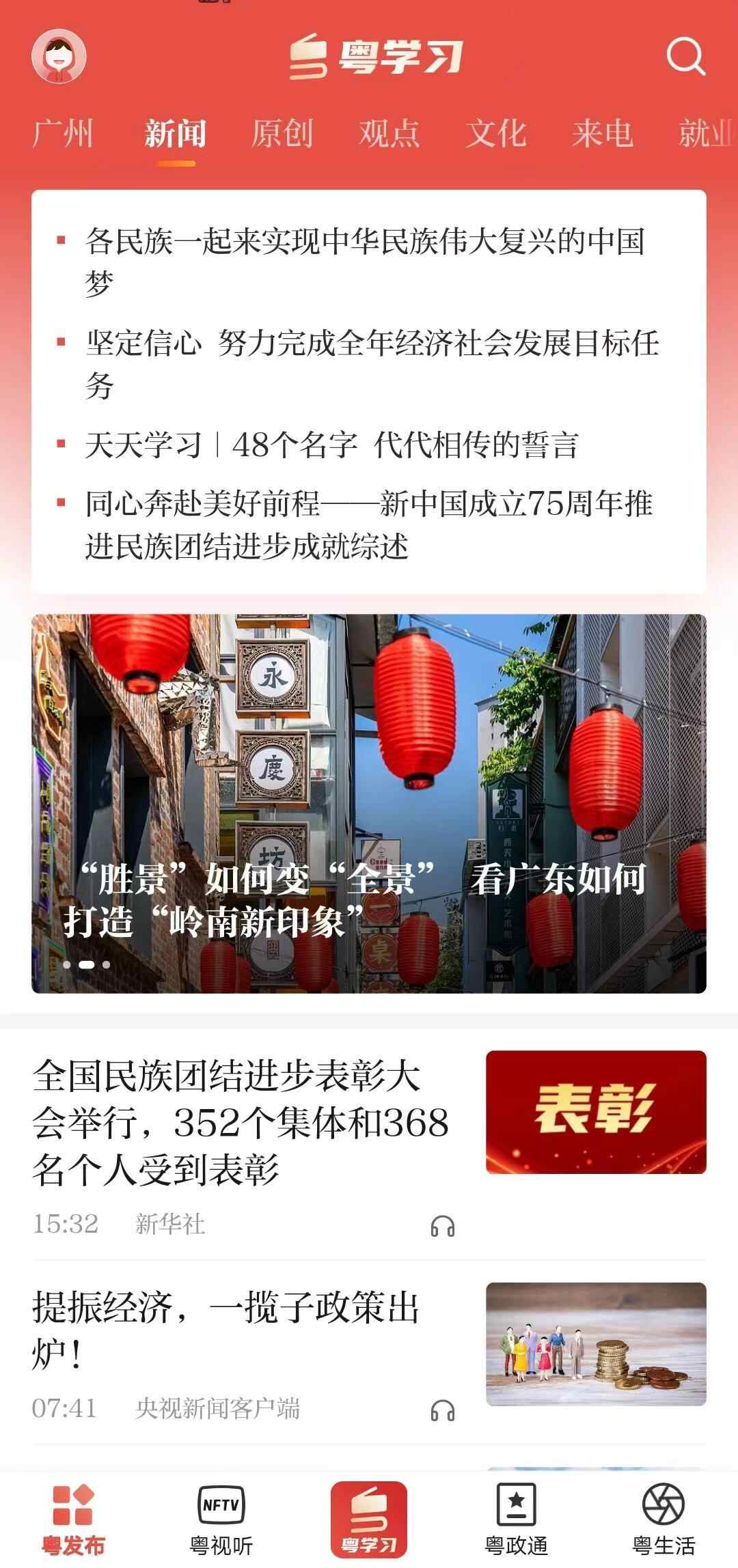This screenshot has width=738, height=1568.
Task: Play audio for the 央视新闻客户端 article
Action: 443,1410
